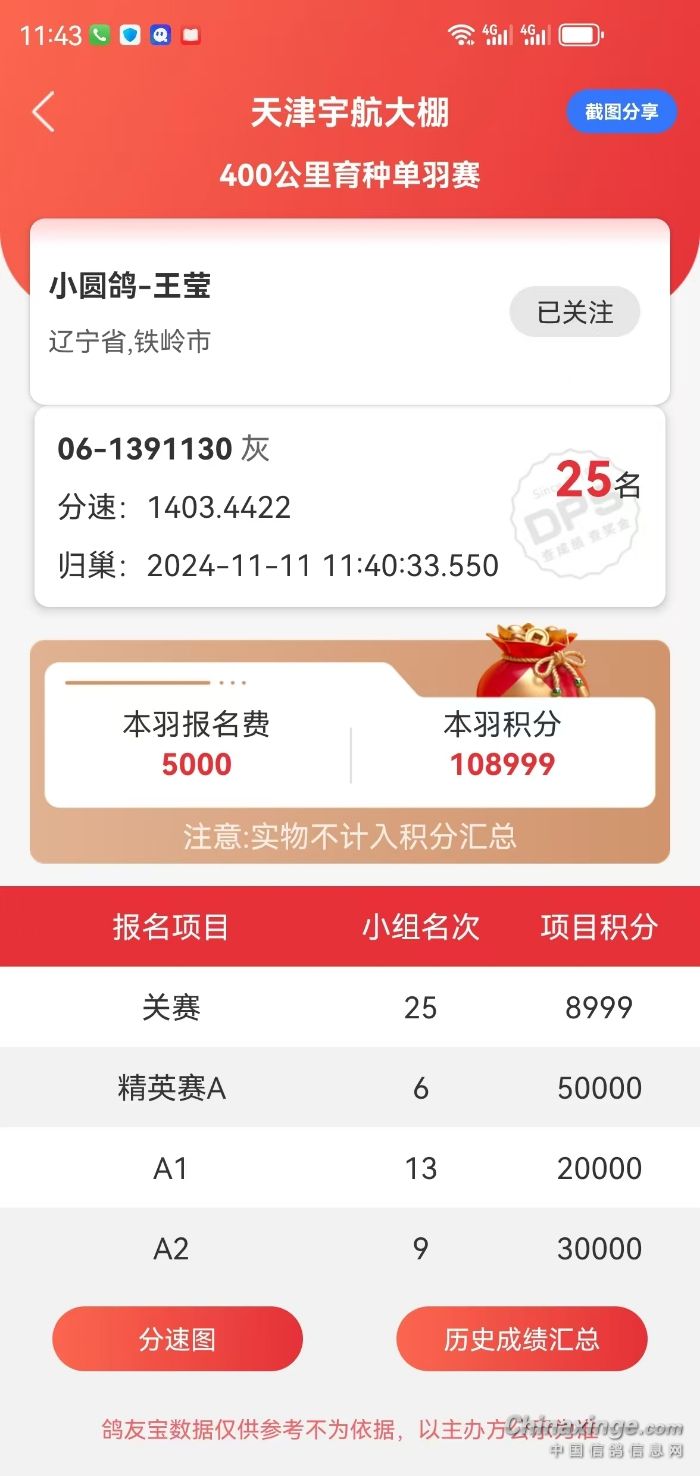View 历史成绩汇总 history results summary
The image size is (700, 1476).
pyautogui.click(x=522, y=1339)
